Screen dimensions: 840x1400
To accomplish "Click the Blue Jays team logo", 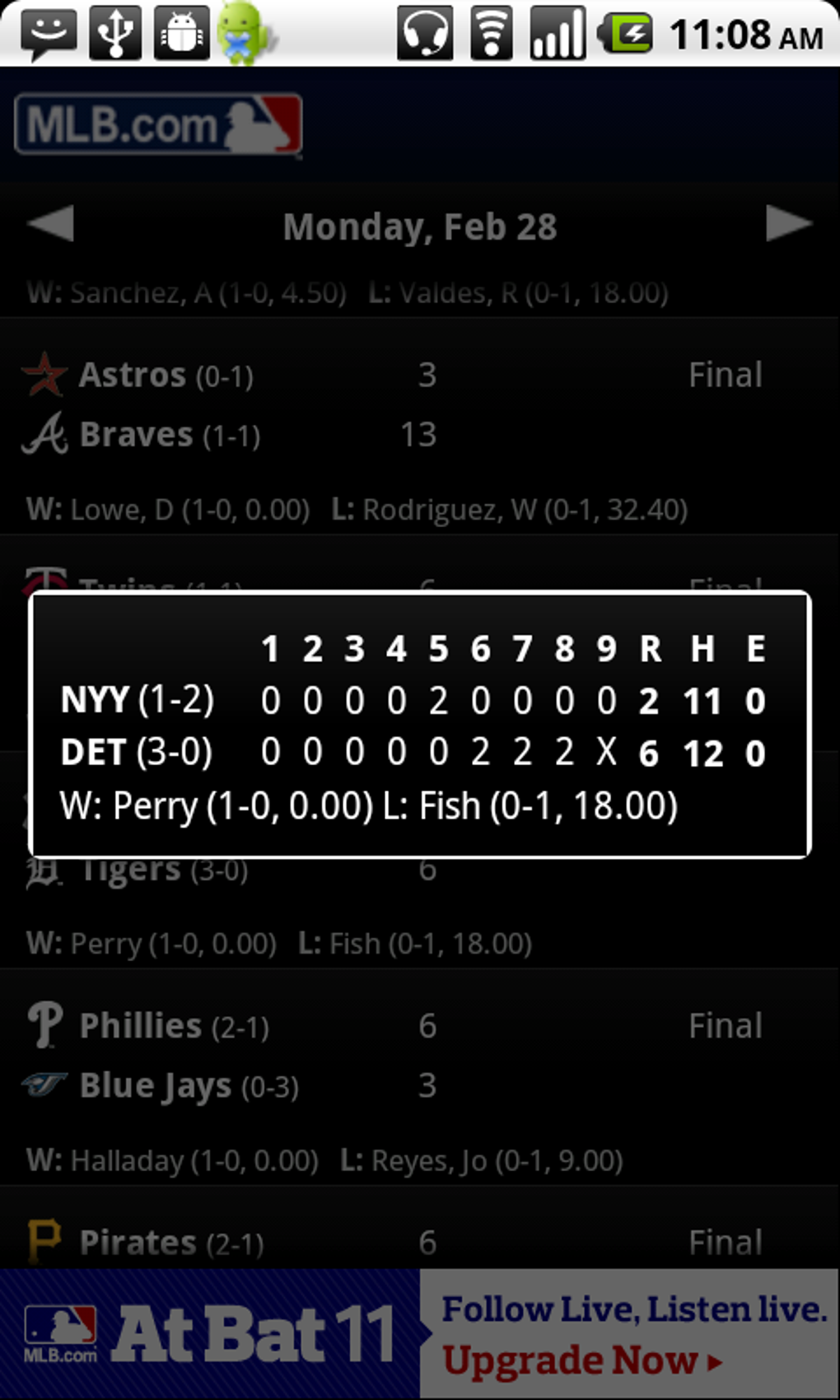I will click(45, 1084).
